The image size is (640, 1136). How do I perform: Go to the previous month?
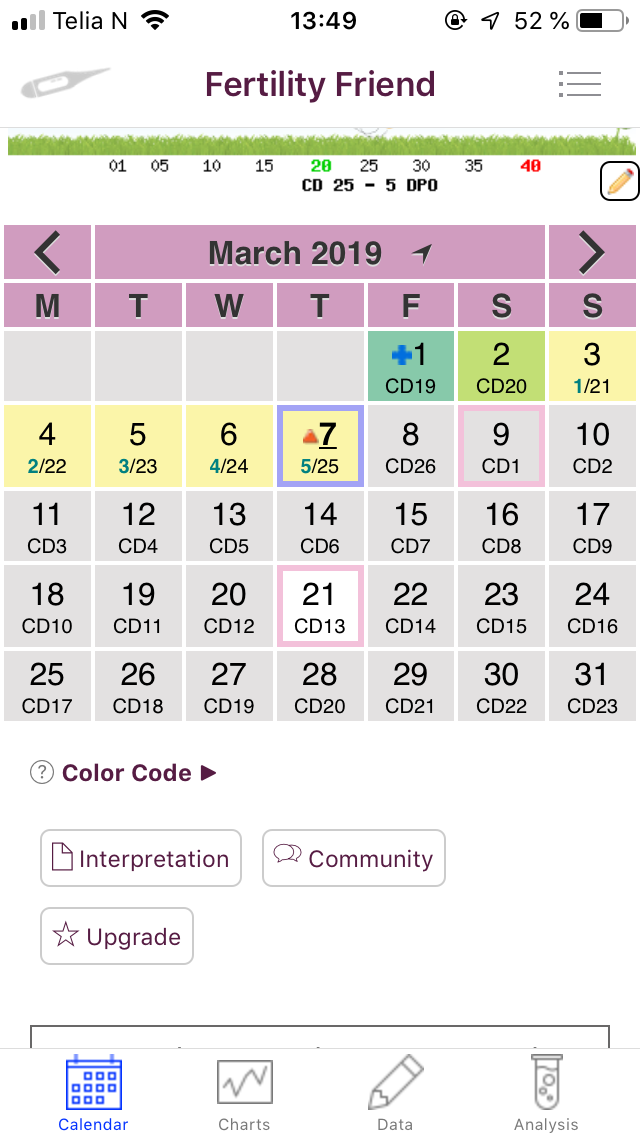coord(48,252)
